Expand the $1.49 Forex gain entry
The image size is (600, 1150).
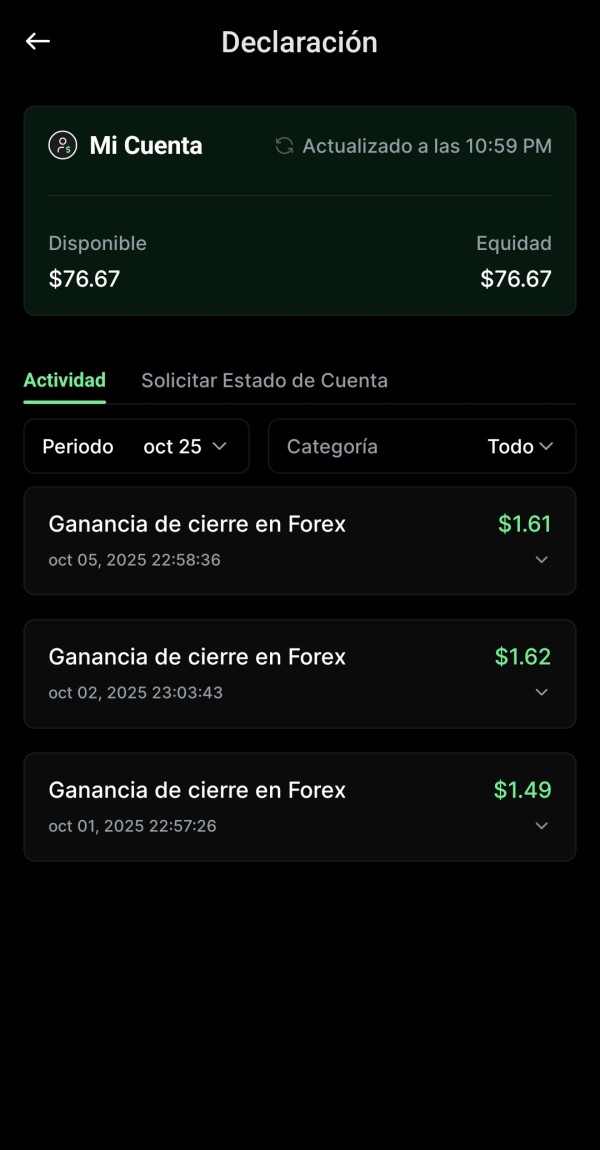click(541, 825)
